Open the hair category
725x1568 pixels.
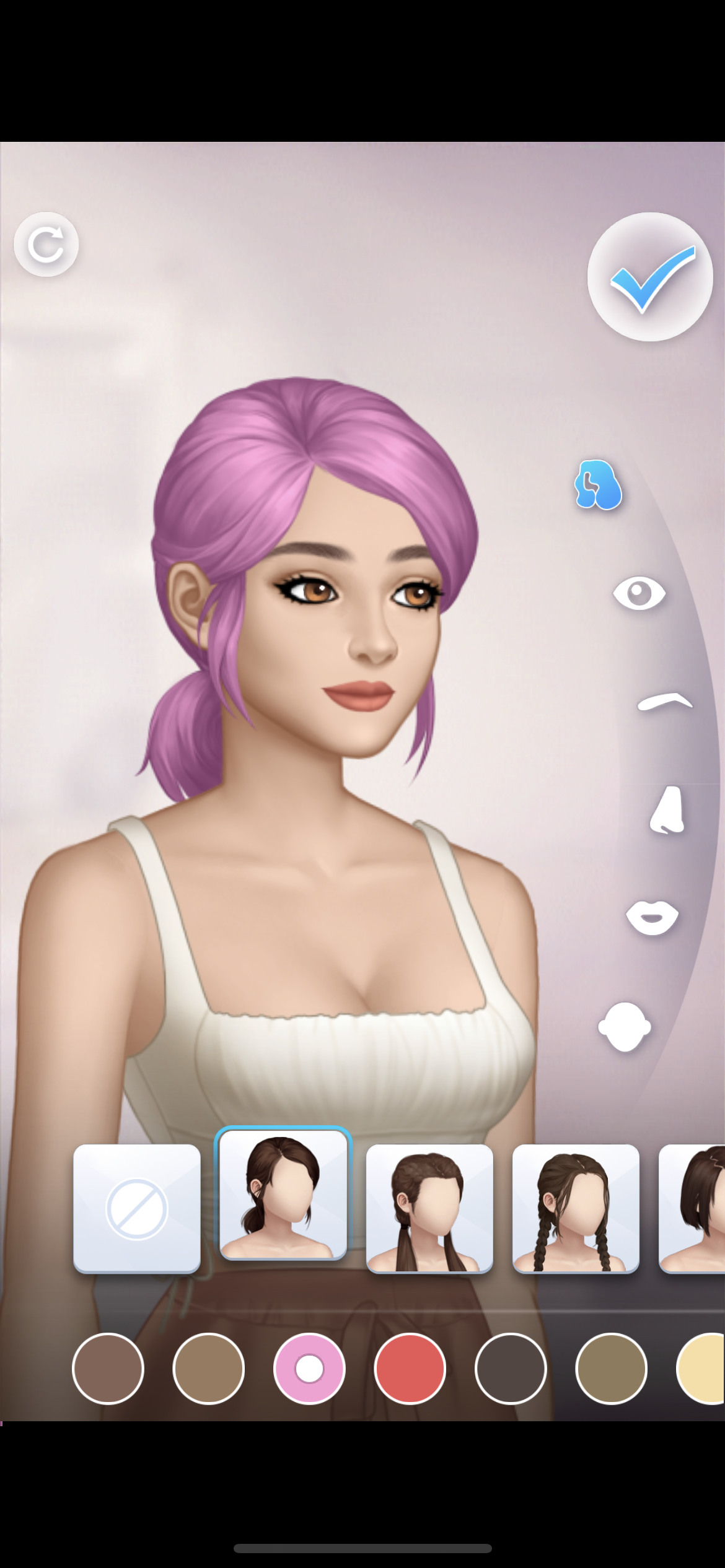click(598, 485)
